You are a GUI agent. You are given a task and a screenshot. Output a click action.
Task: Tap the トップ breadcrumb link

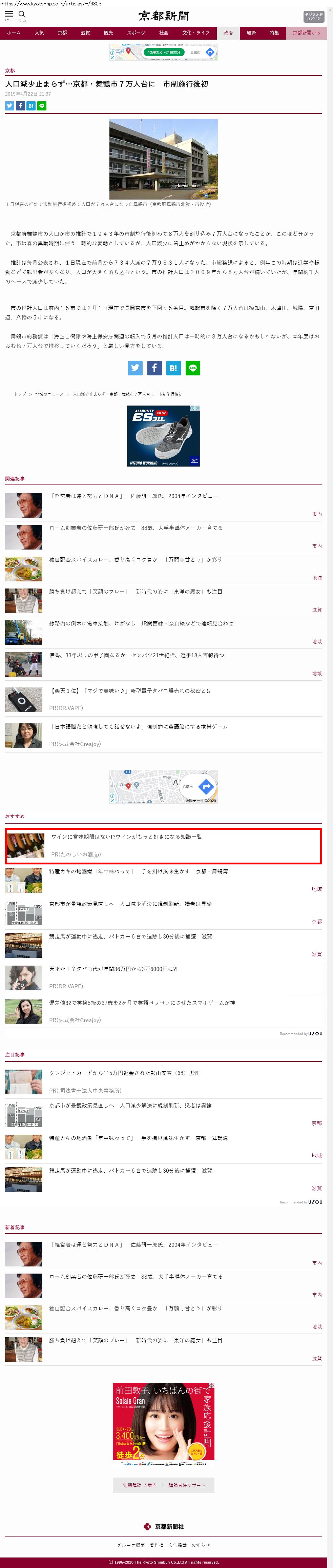click(20, 394)
